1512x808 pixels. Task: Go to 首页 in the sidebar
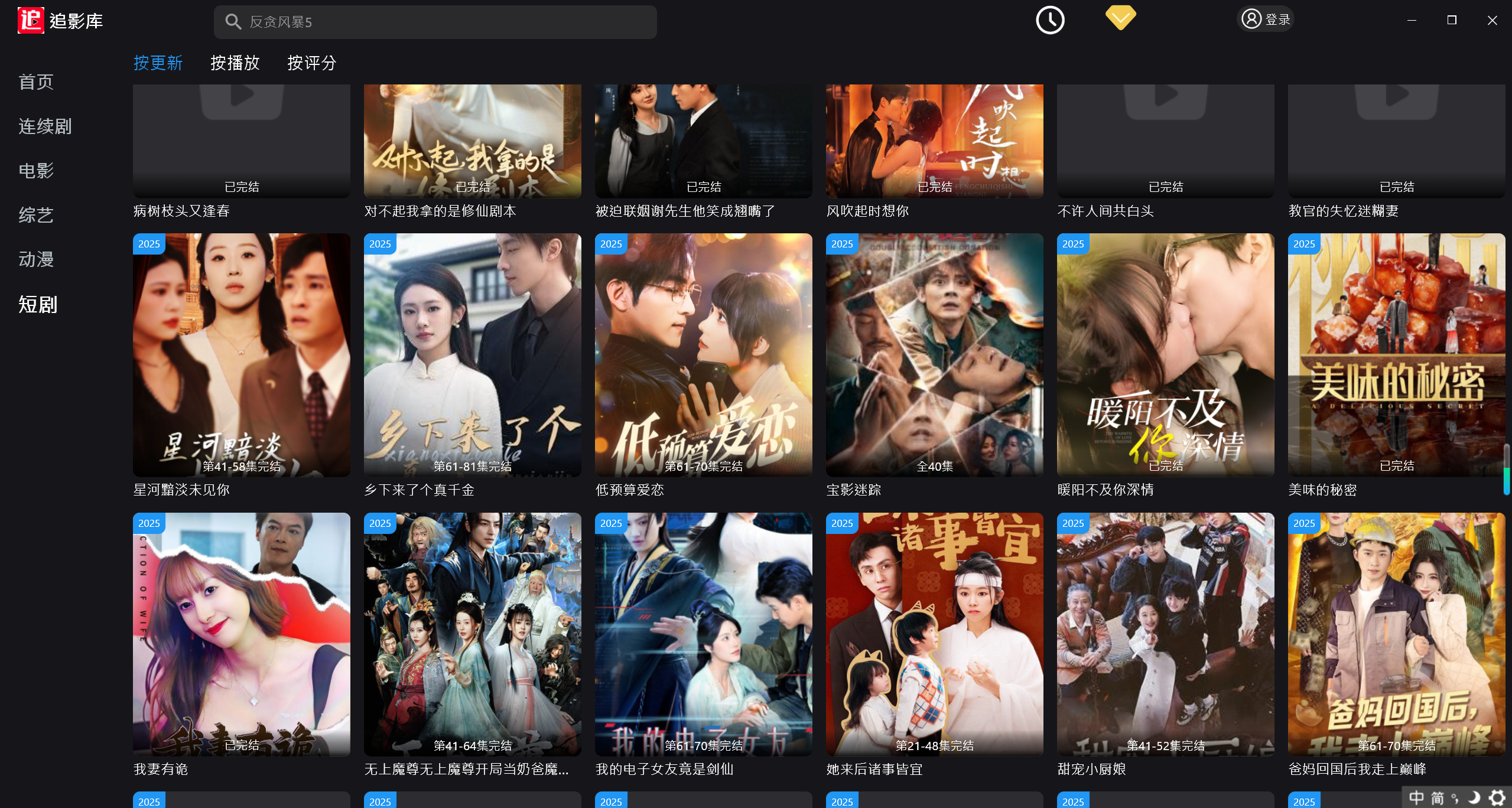36,82
